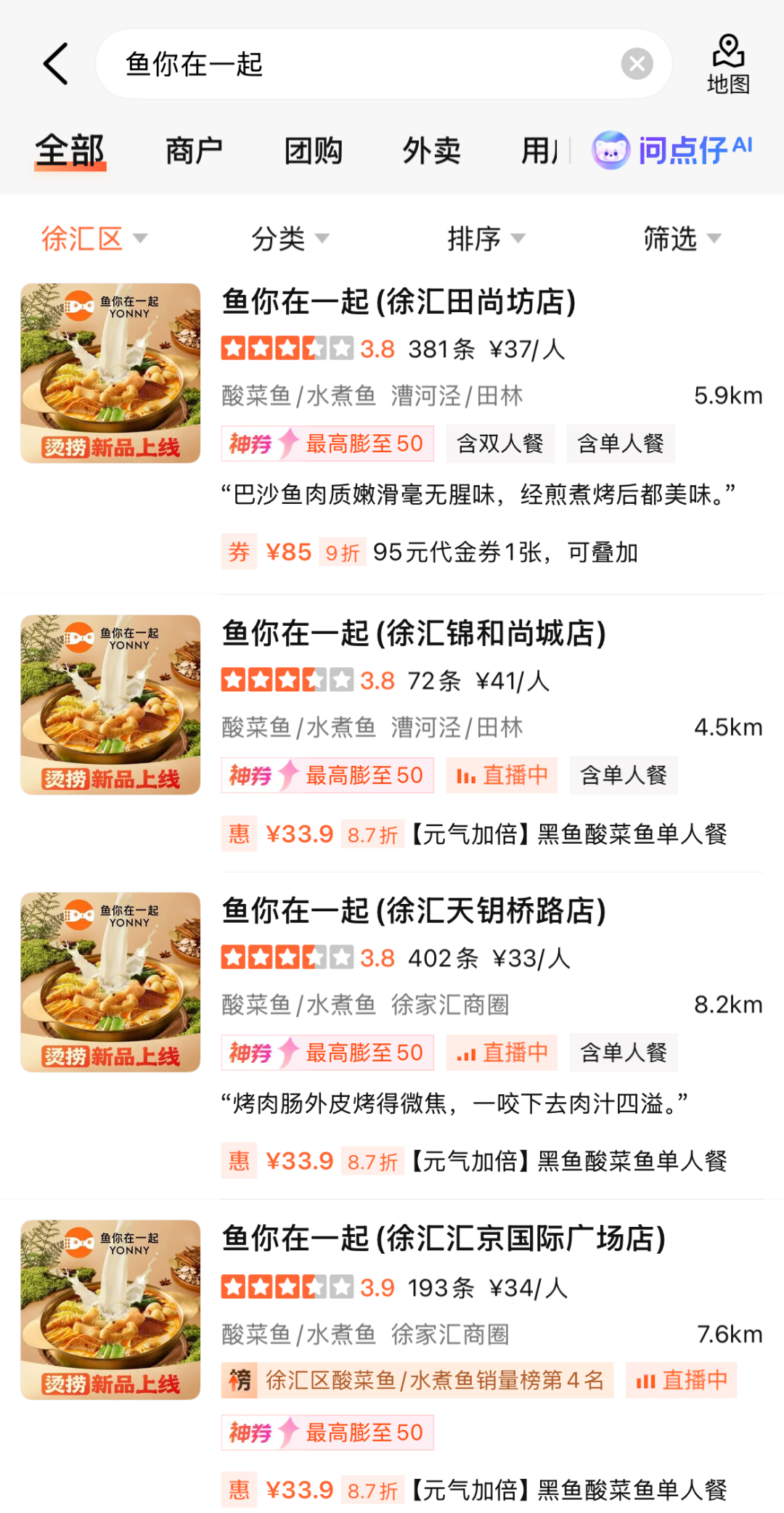Clear the search text via the x icon
The image size is (784, 1513).
click(637, 64)
